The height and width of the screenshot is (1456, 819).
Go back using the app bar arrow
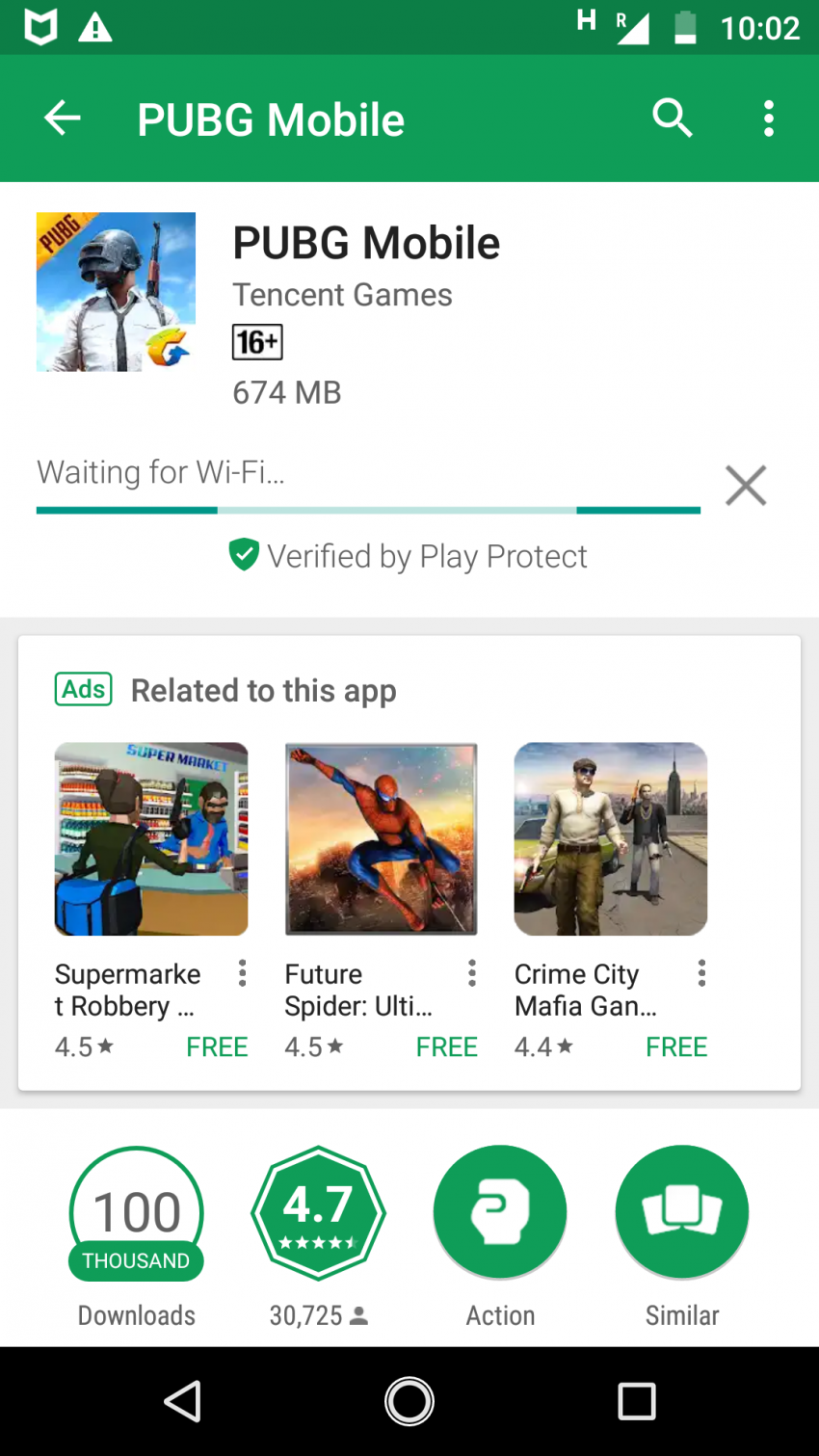click(63, 119)
